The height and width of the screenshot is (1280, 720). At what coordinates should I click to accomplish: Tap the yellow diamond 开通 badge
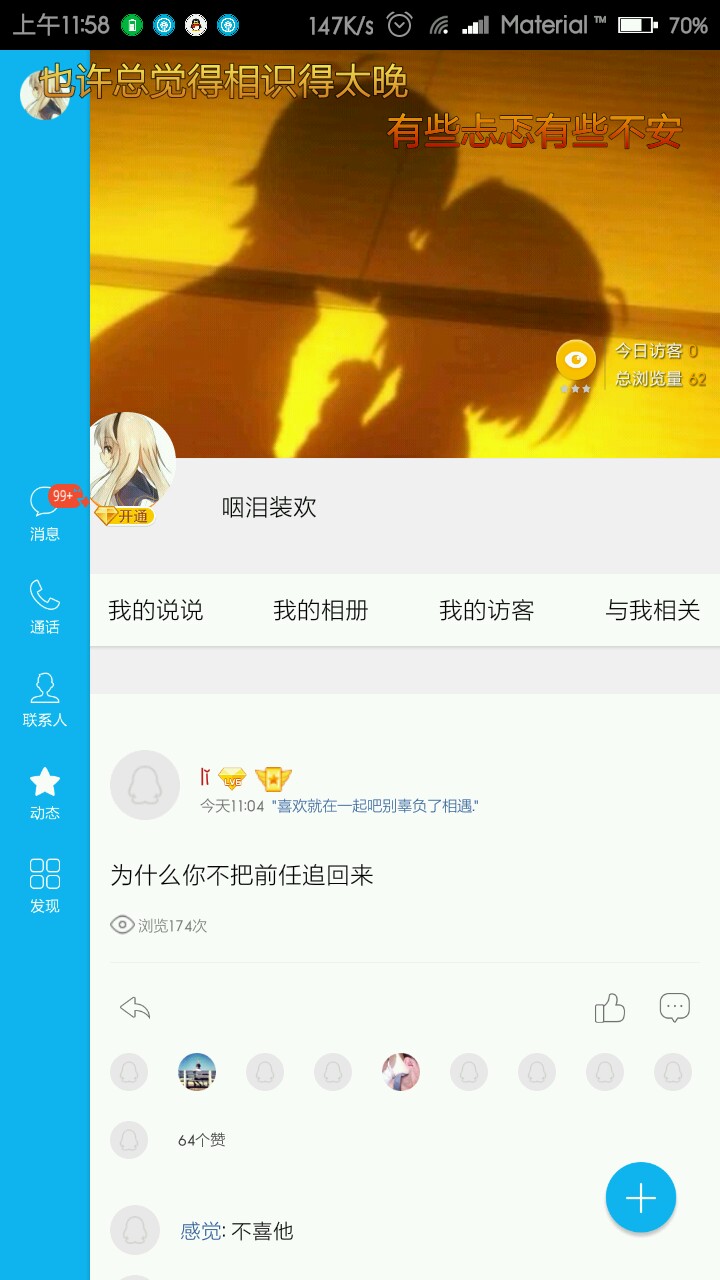tap(125, 516)
